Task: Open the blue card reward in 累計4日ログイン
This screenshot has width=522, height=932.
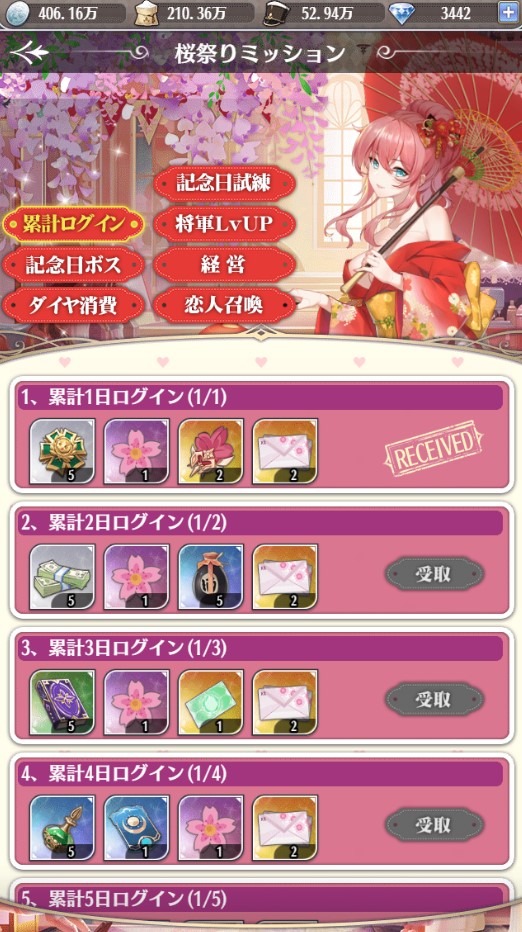Action: tap(136, 828)
